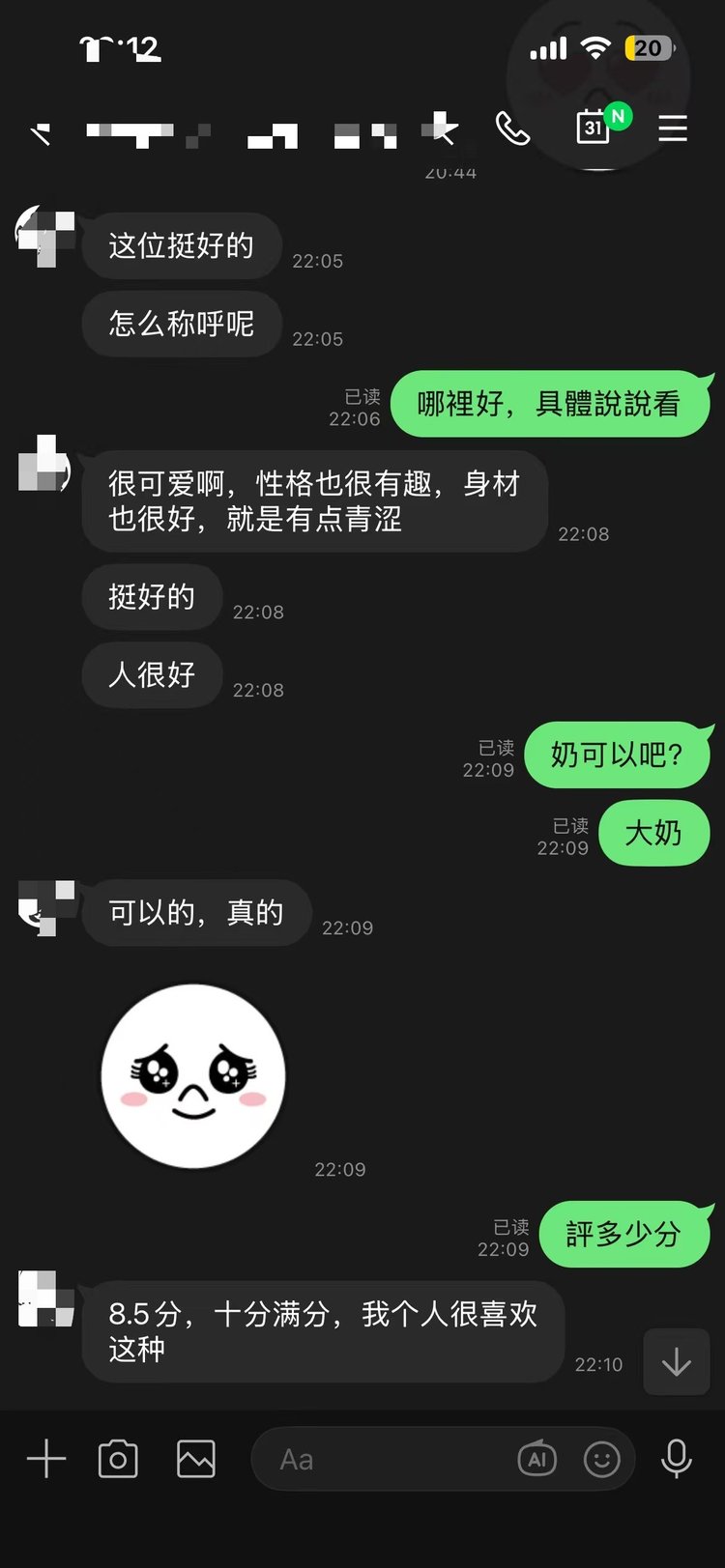Go back to the chat list

(41, 134)
